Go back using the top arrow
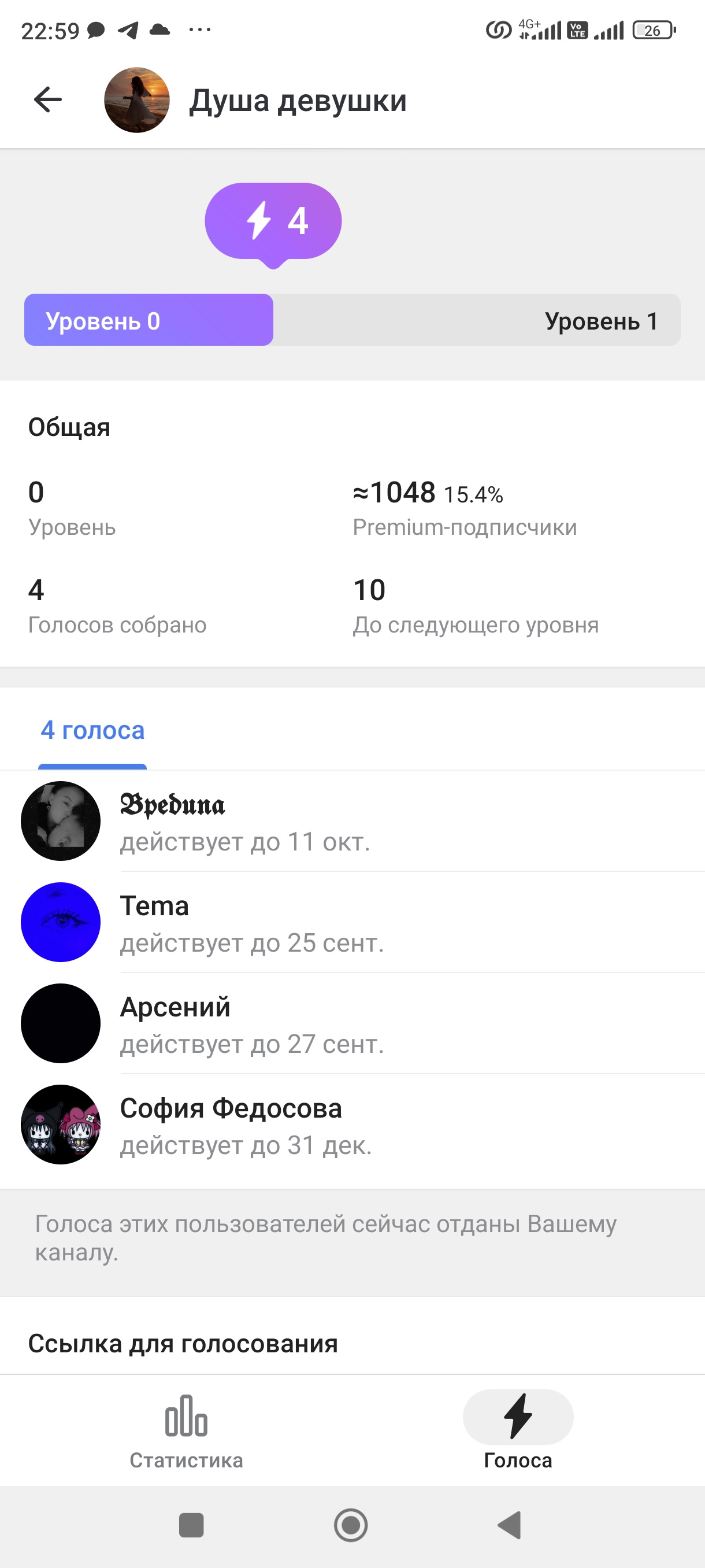 pyautogui.click(x=47, y=100)
